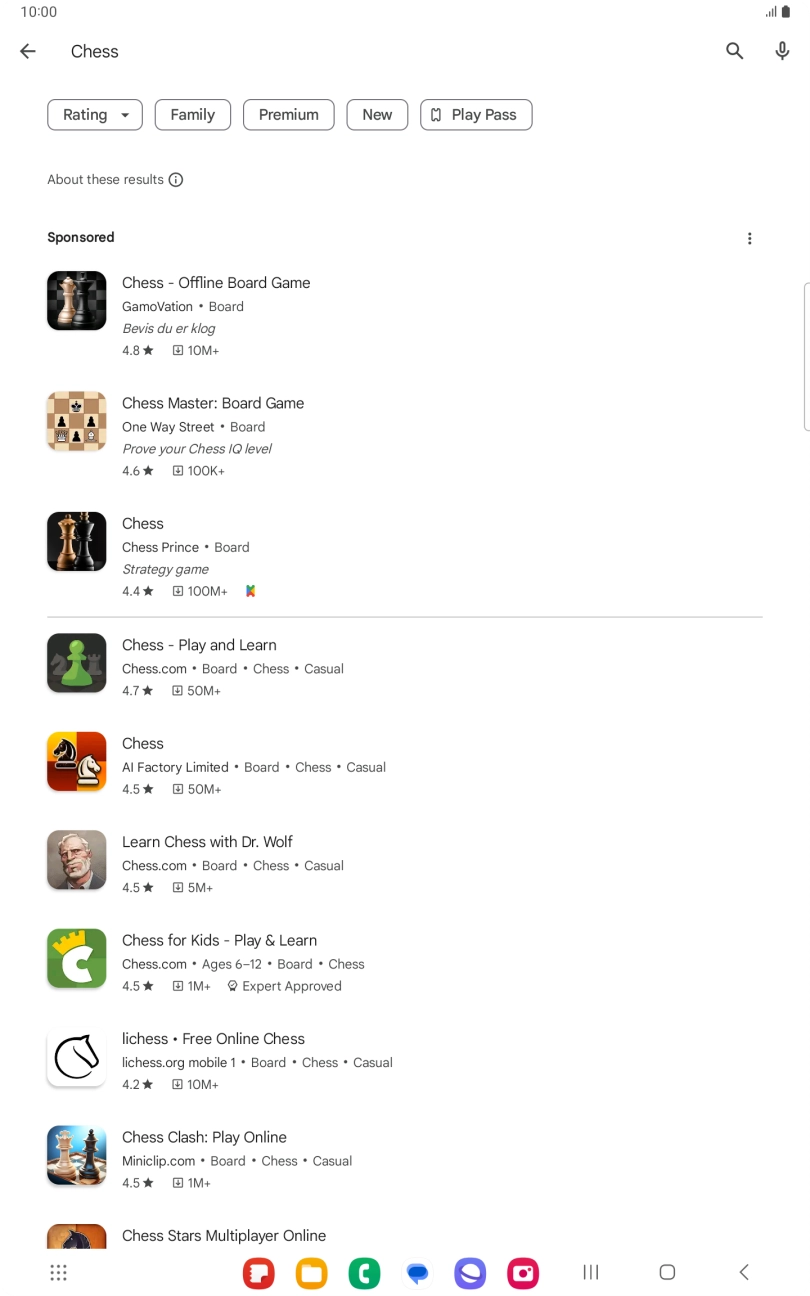The height and width of the screenshot is (1296, 810).
Task: Open Chess Master: Board Game listing
Action: [x=213, y=403]
